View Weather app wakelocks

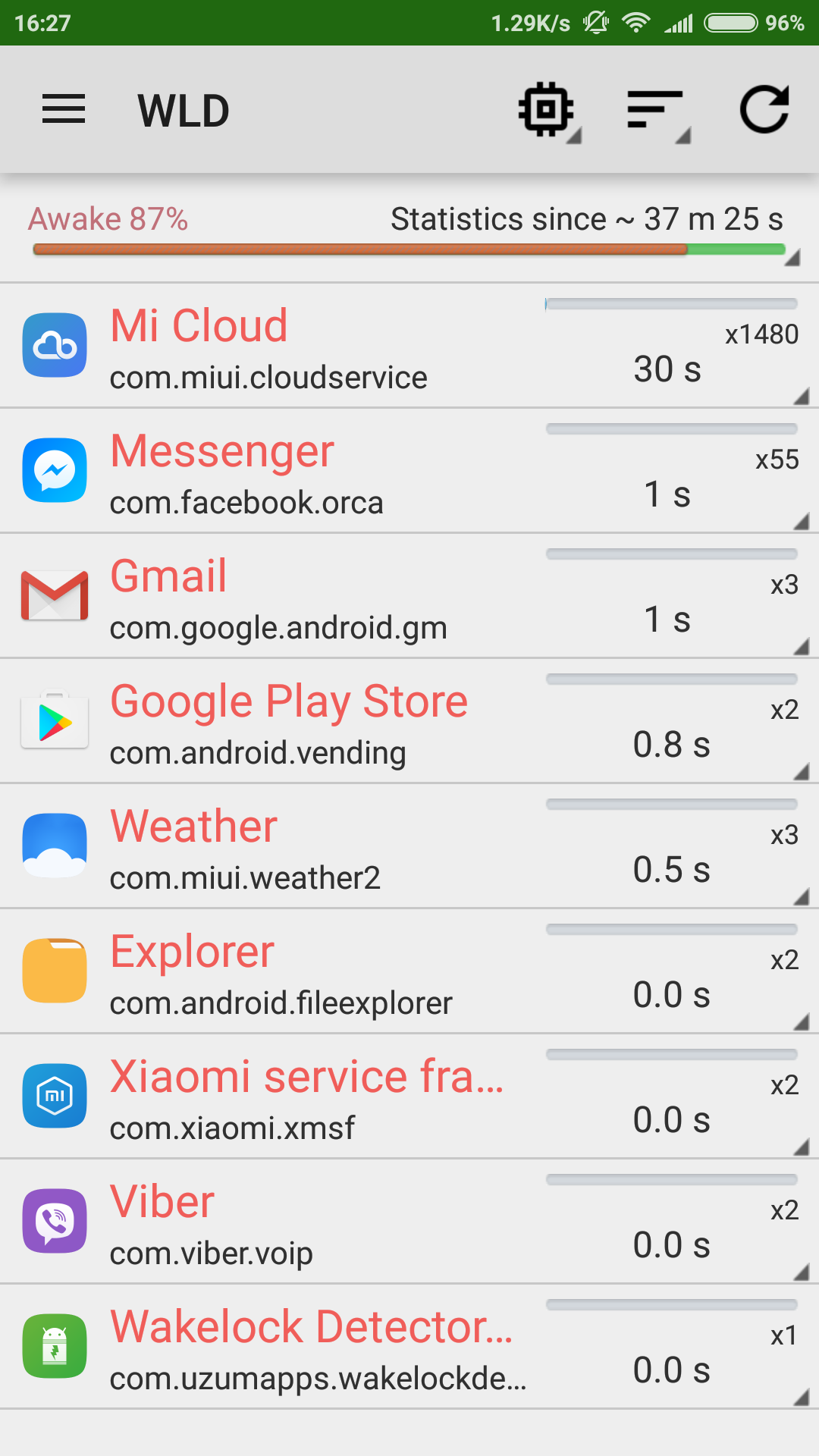point(409,846)
